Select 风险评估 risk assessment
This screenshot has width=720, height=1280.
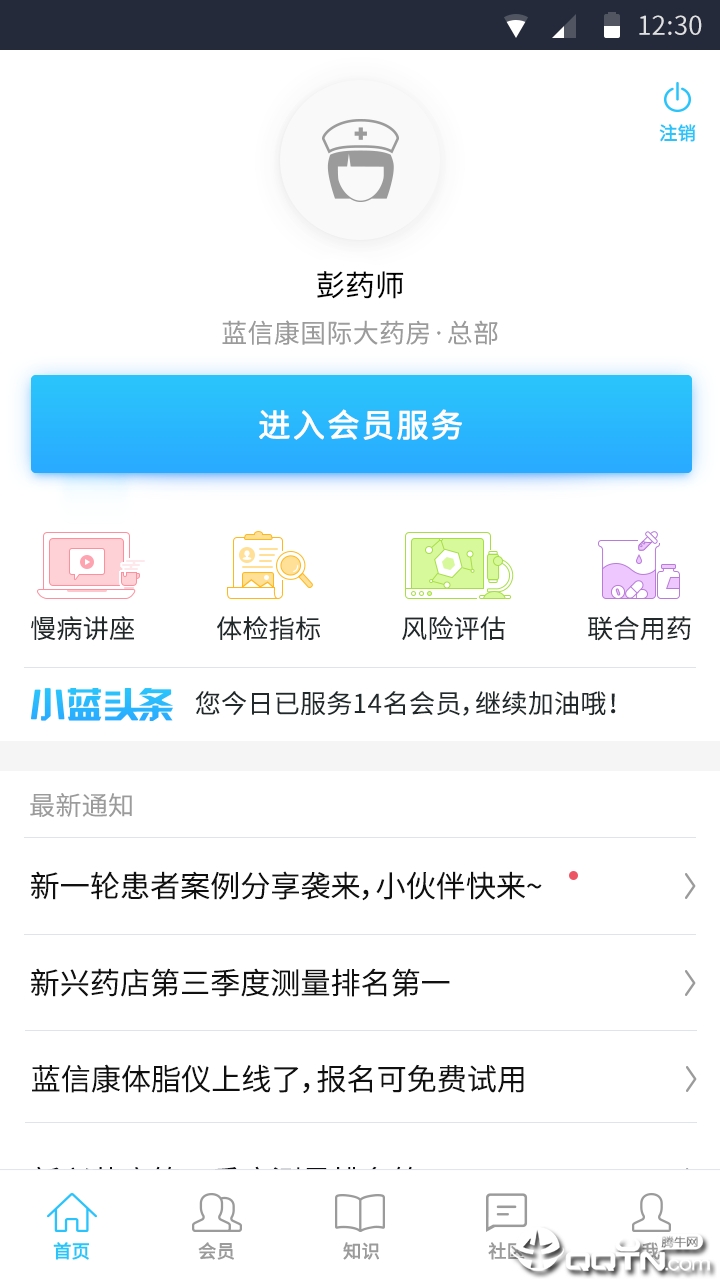click(454, 587)
